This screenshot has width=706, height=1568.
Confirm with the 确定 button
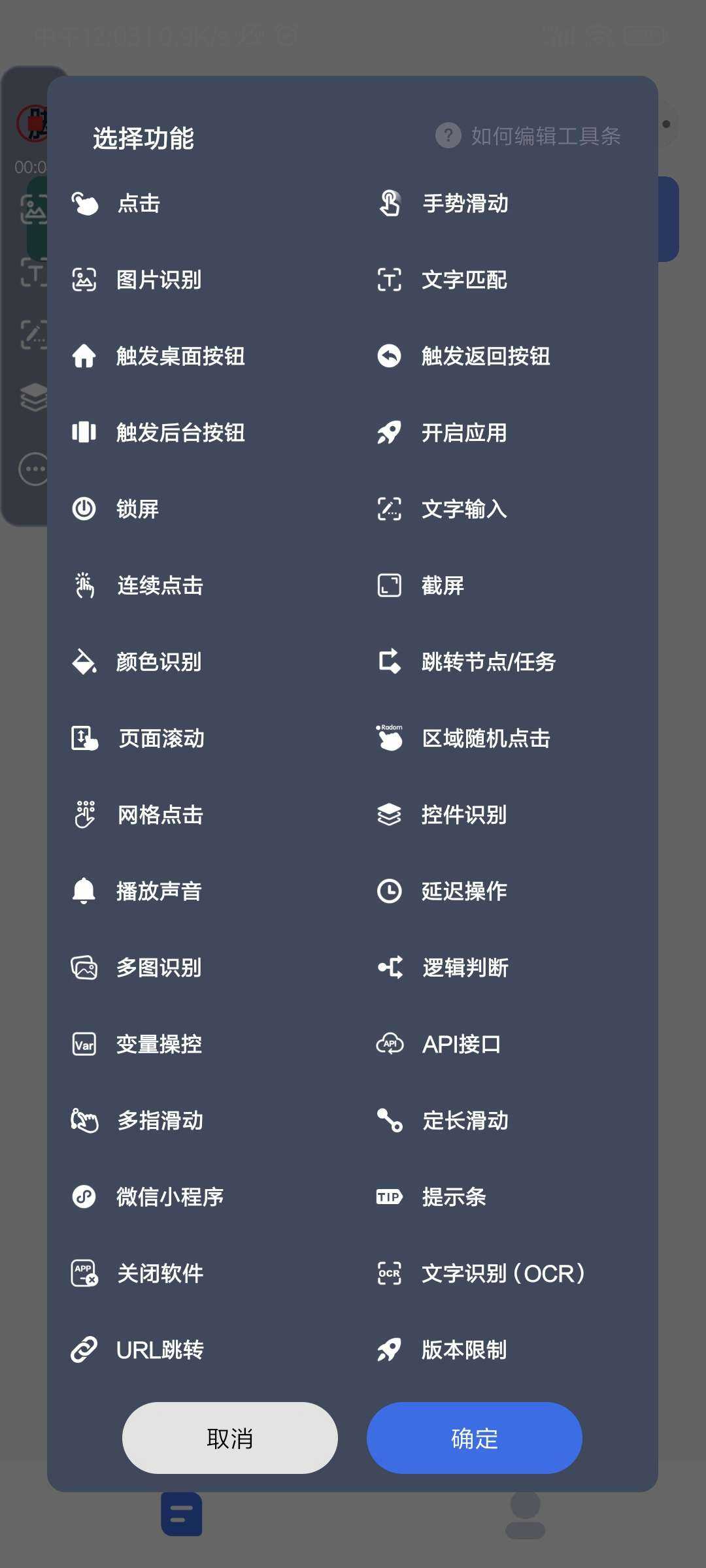[475, 1438]
